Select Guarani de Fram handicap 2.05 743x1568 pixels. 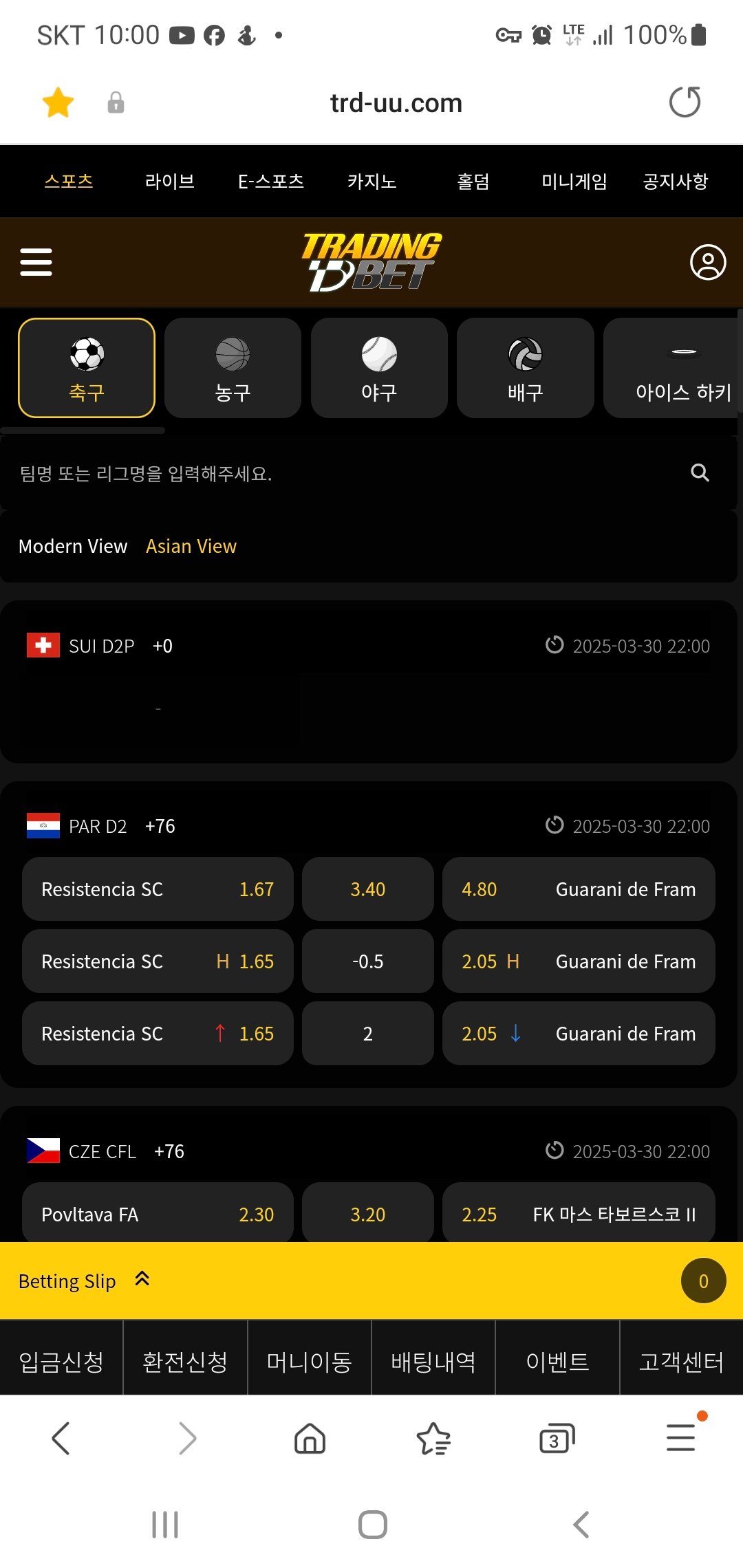point(578,961)
